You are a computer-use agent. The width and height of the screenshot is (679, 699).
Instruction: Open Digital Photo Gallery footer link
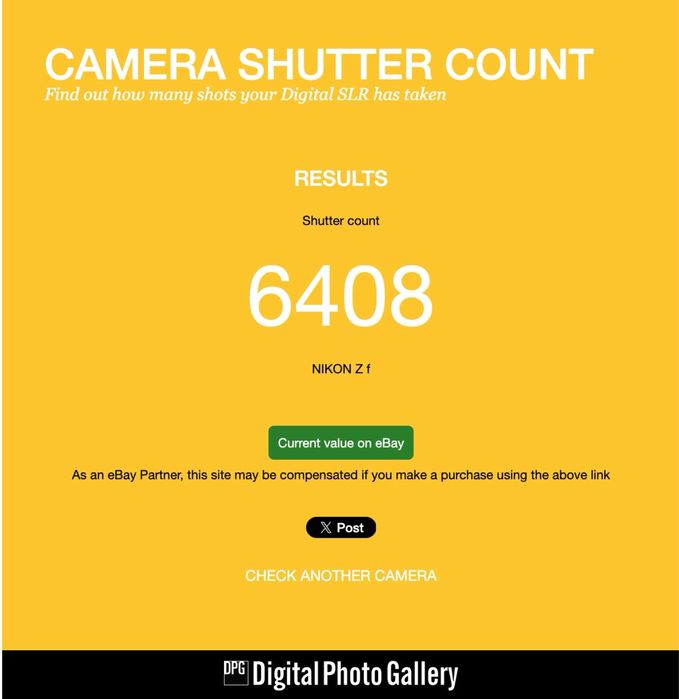(x=340, y=674)
